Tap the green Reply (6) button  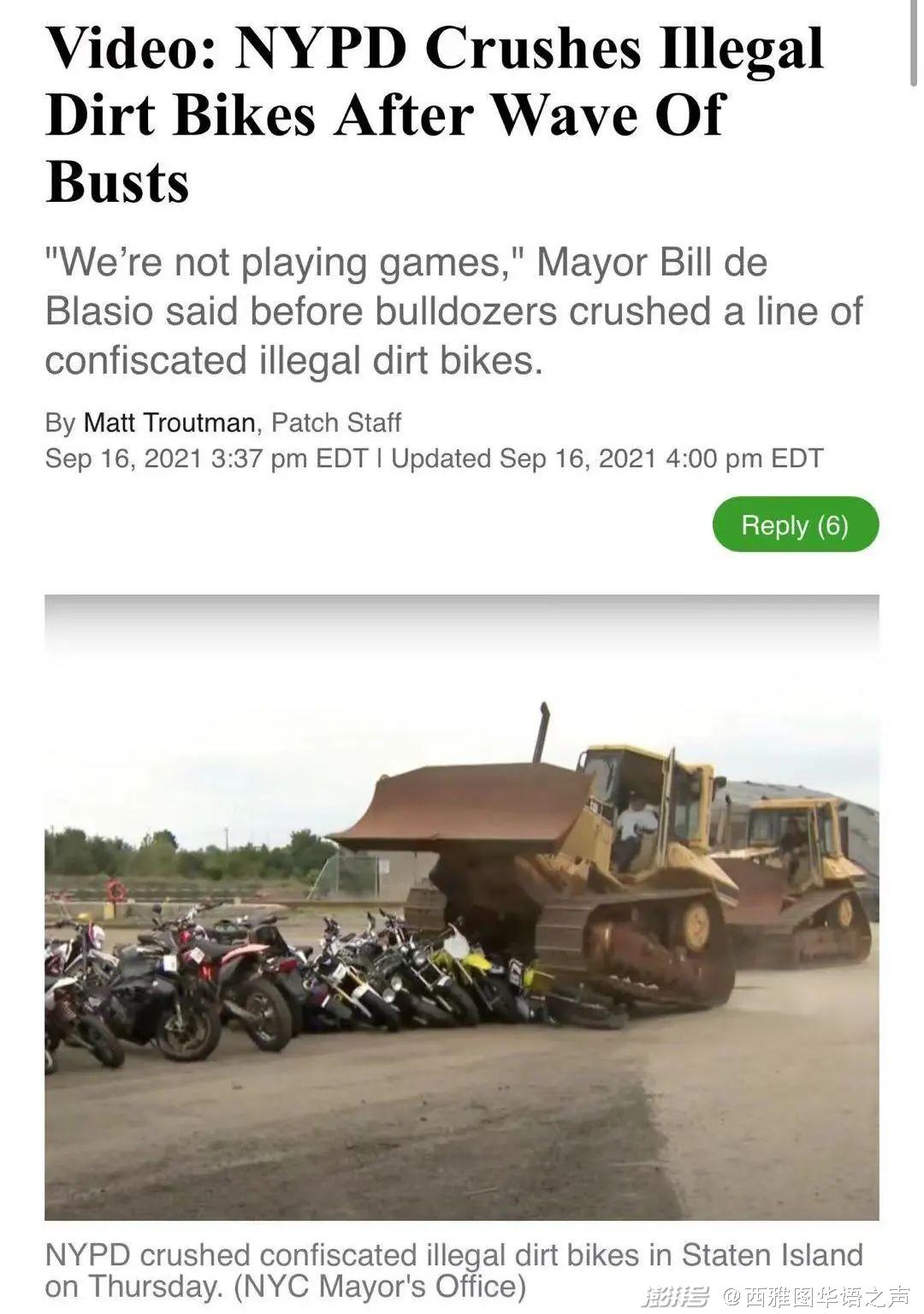click(795, 524)
